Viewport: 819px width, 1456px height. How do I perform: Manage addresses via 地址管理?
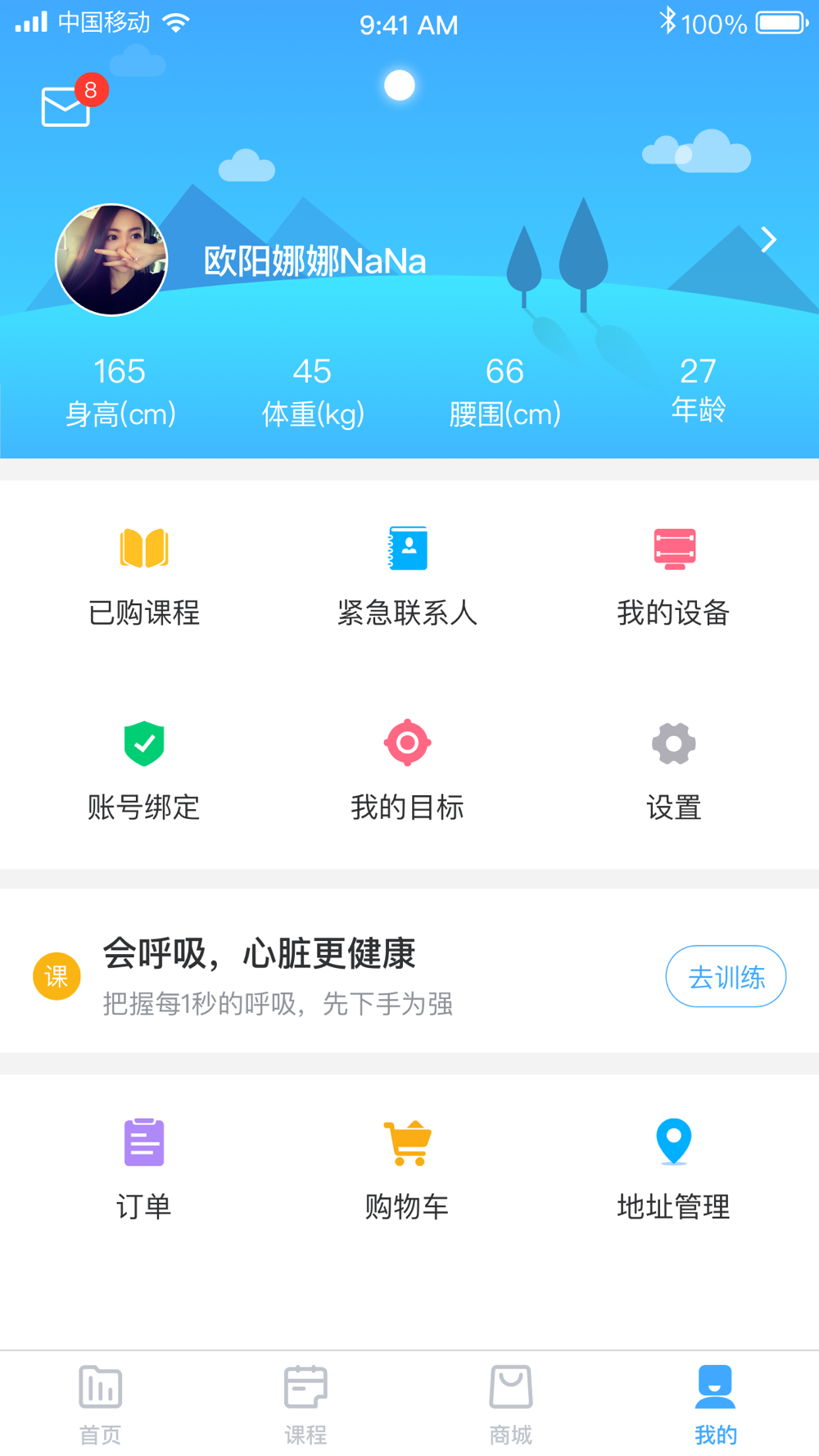pyautogui.click(x=673, y=1169)
